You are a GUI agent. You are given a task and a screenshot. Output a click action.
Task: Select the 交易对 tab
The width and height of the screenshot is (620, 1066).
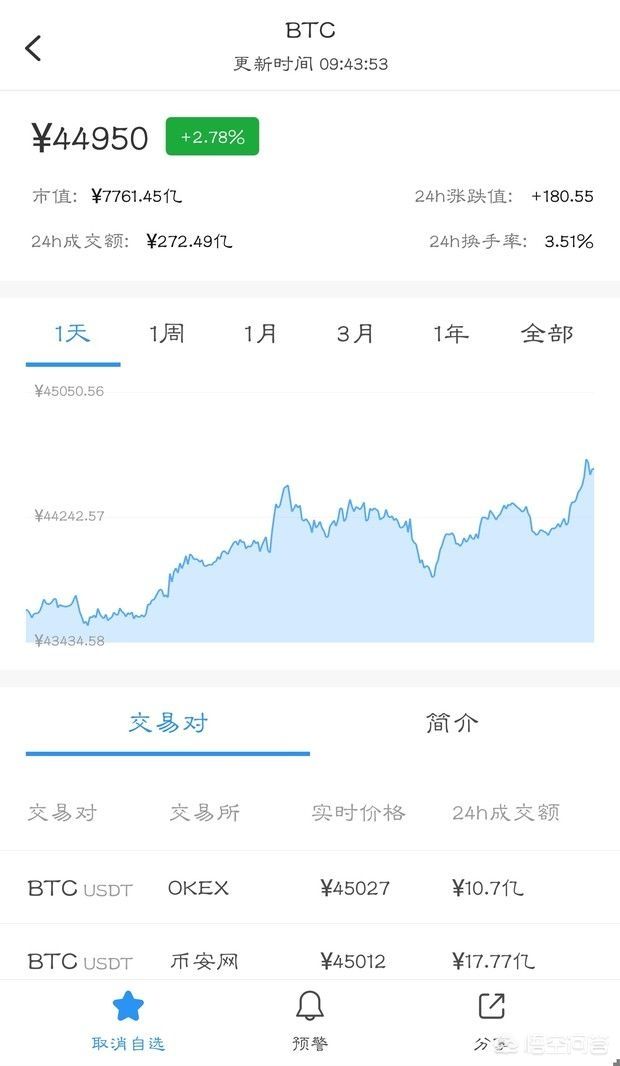[x=168, y=723]
